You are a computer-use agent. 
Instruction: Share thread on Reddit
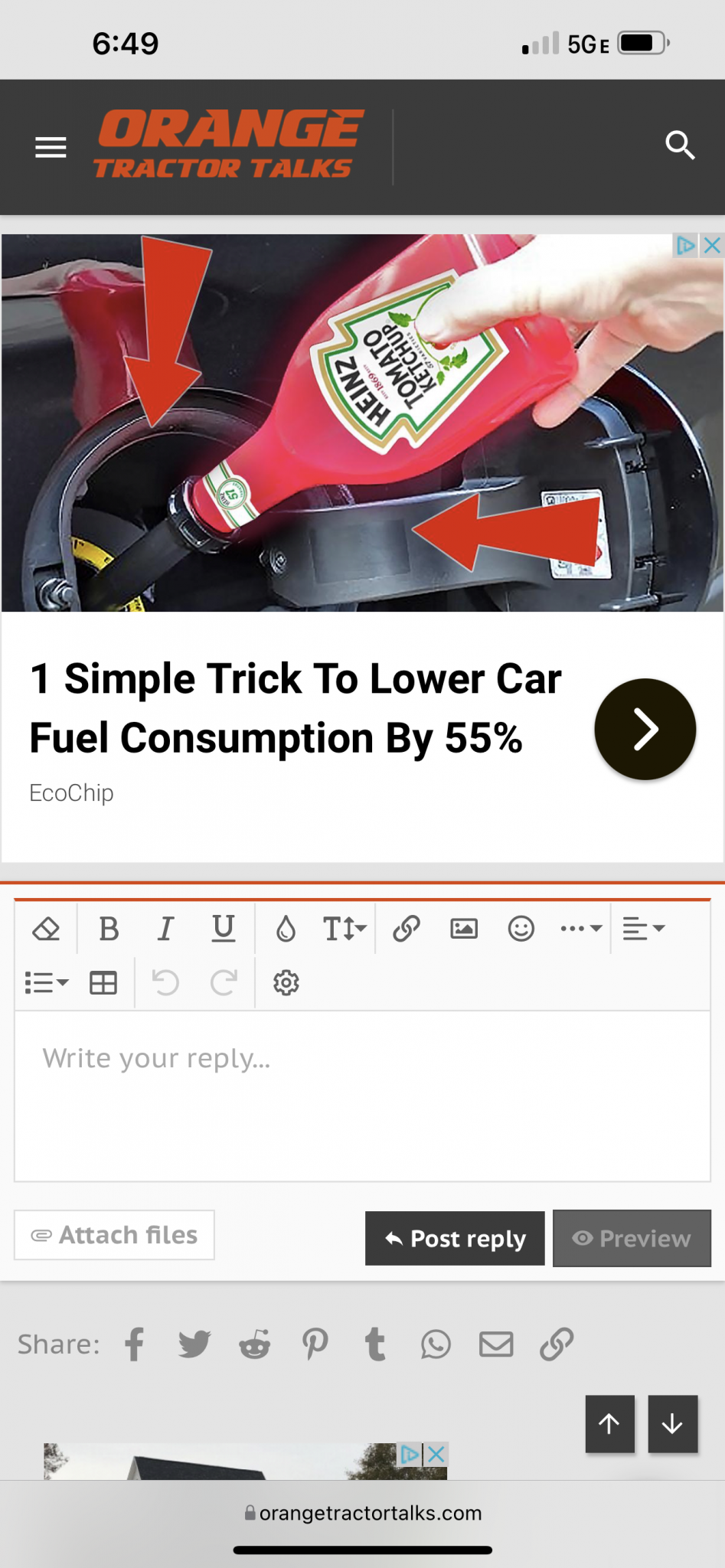click(254, 1344)
